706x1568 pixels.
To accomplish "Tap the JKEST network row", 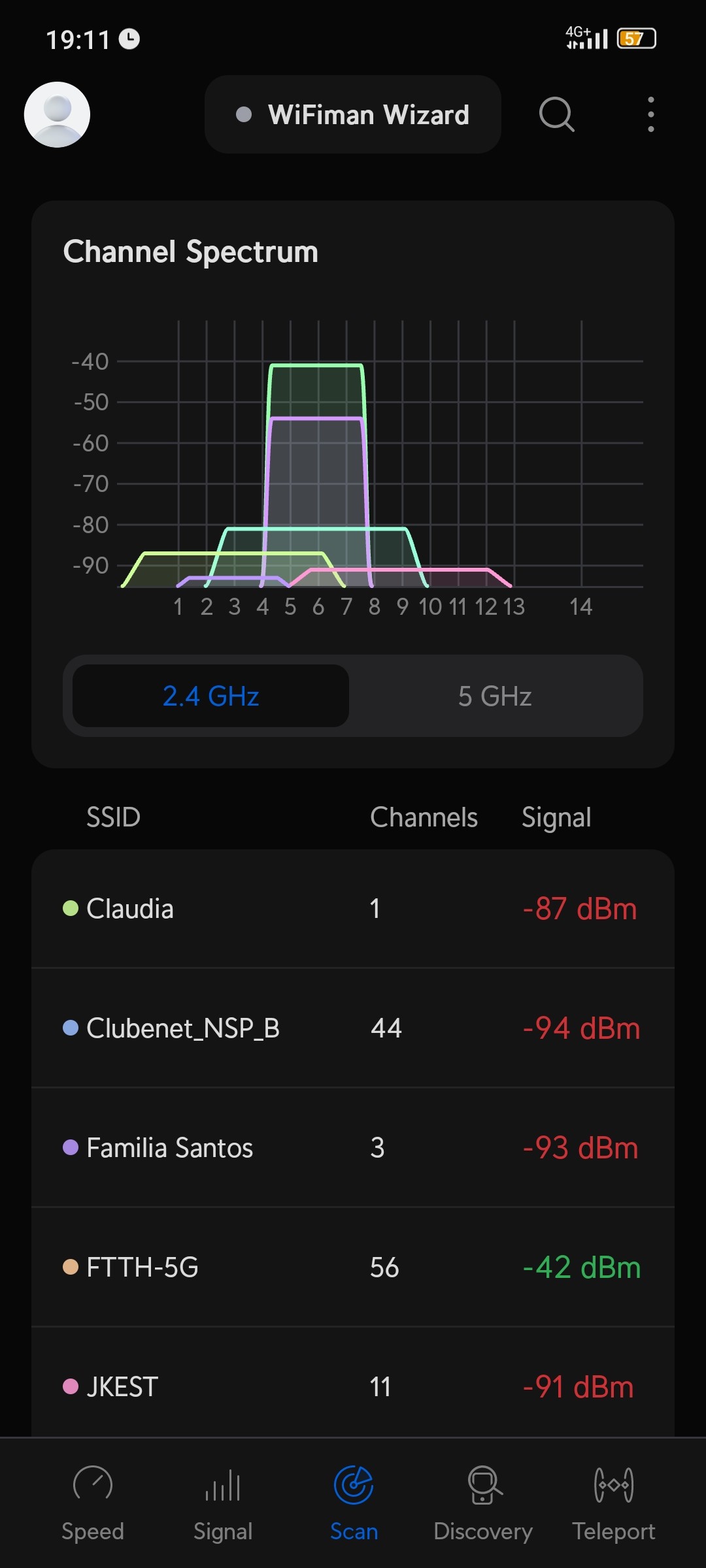I will 353,1386.
